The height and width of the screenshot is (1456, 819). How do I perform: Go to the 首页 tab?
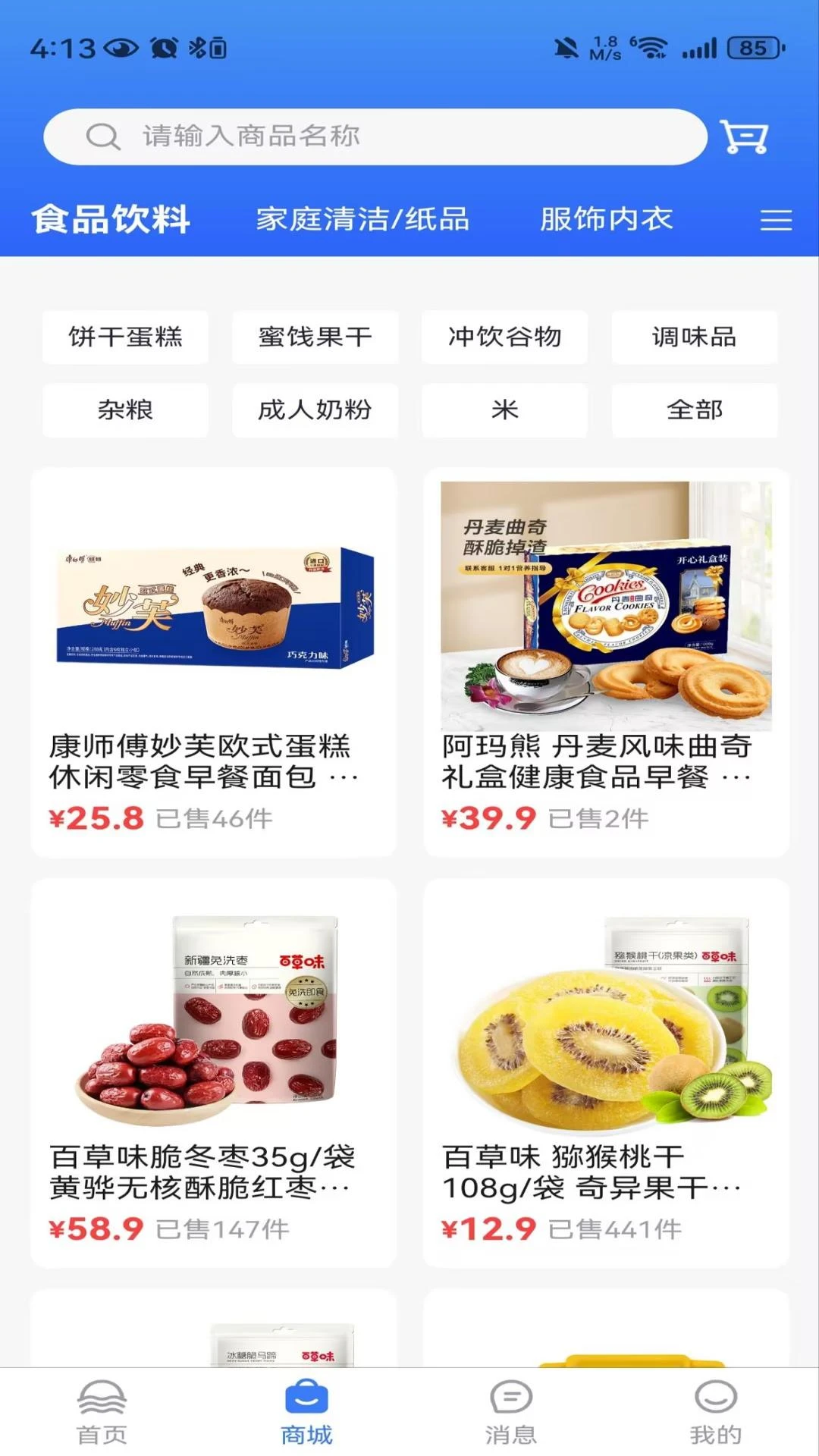(102, 1412)
